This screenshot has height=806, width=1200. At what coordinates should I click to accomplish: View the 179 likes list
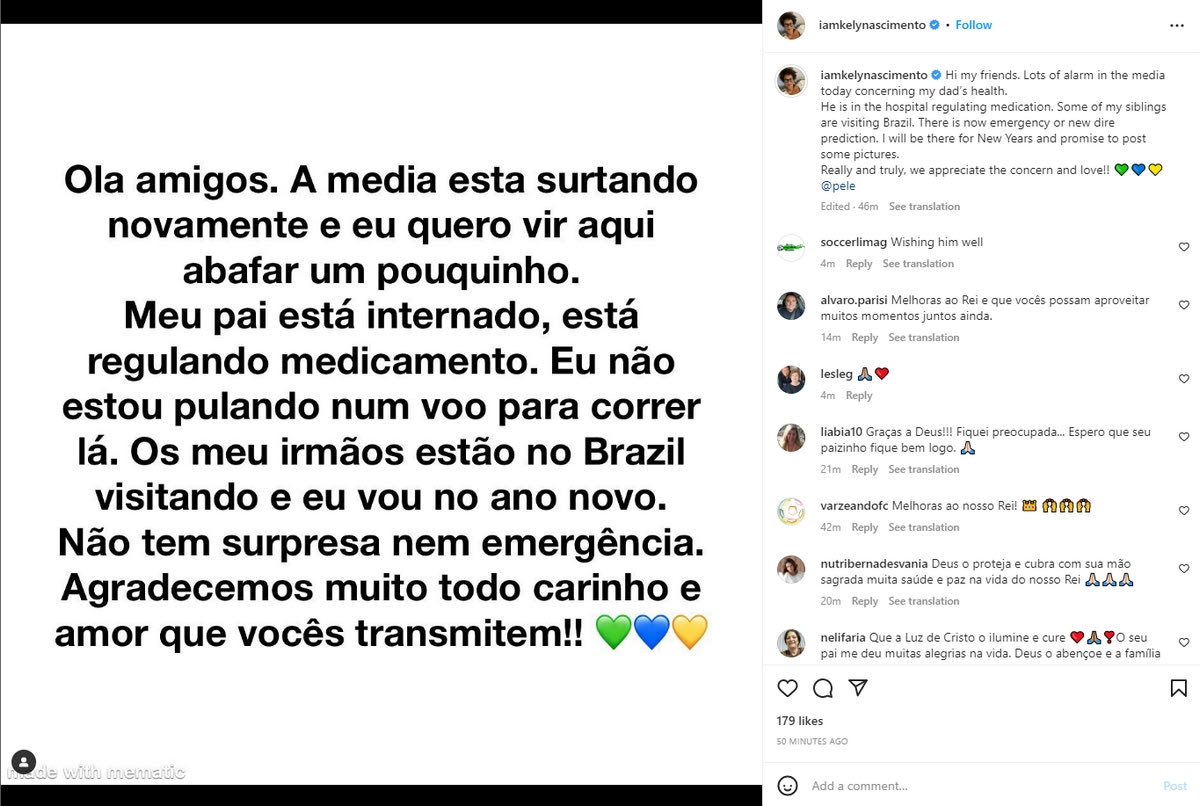tap(800, 721)
